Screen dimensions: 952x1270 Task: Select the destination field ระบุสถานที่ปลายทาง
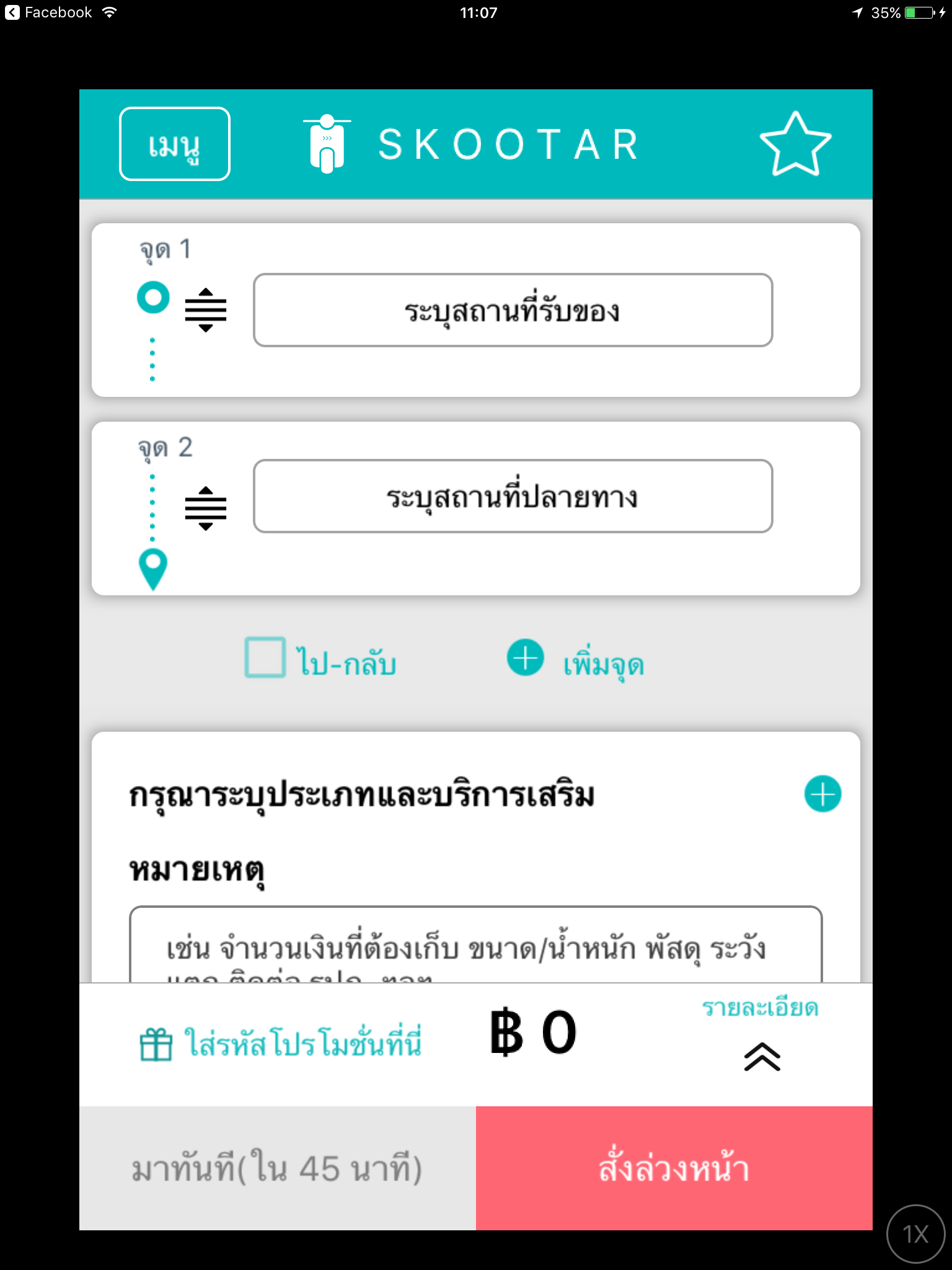pos(513,496)
